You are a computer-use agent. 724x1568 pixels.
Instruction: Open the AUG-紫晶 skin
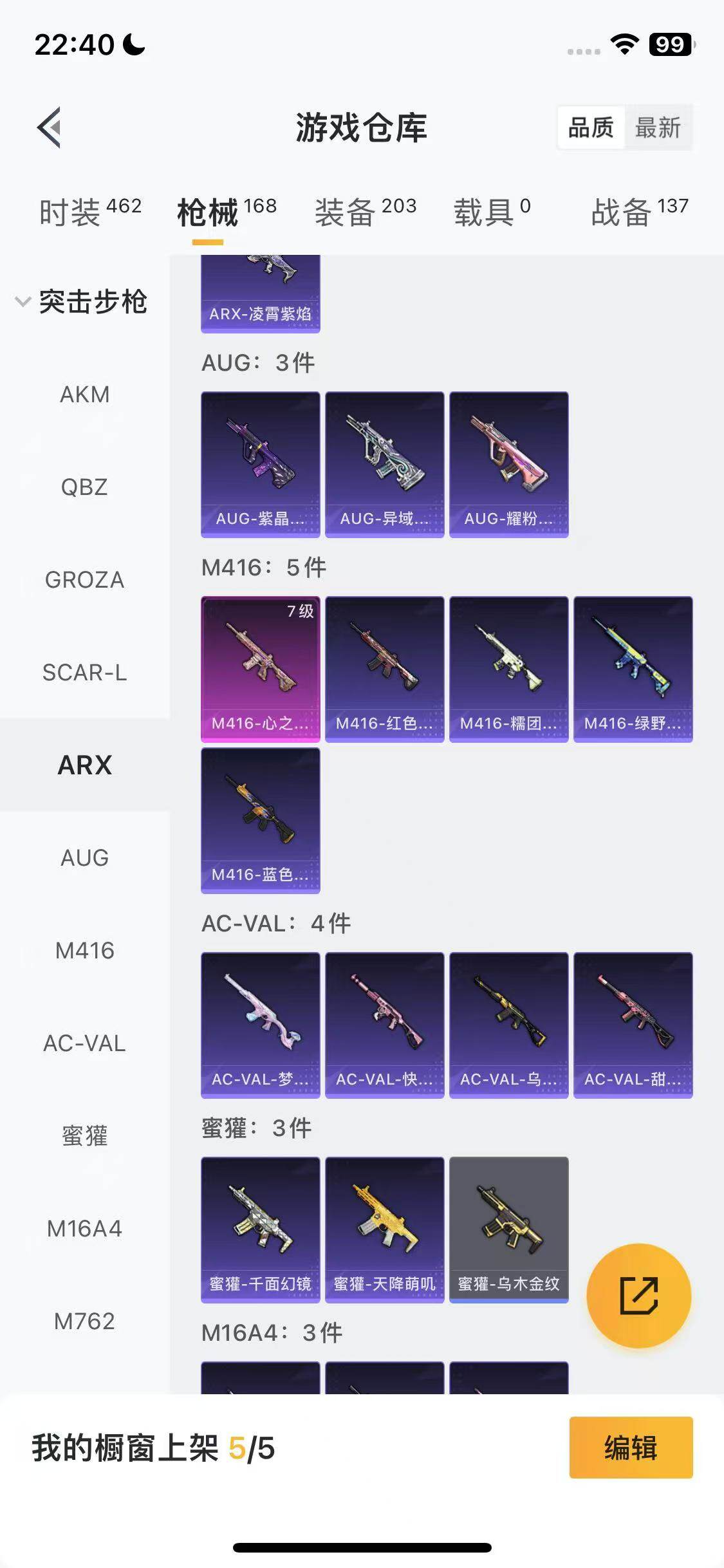coord(260,463)
